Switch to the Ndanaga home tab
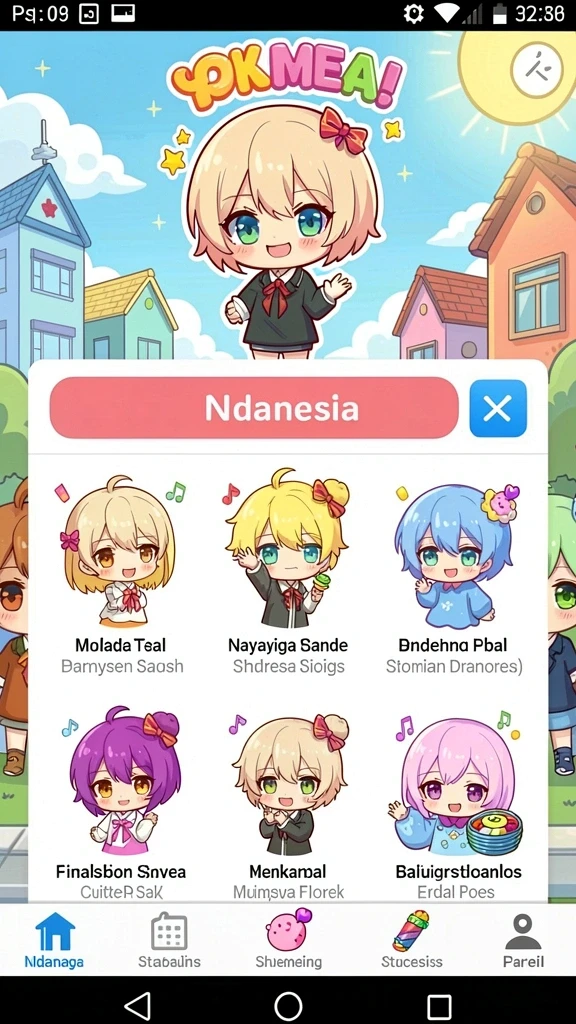This screenshot has height=1024, width=576. pyautogui.click(x=54, y=940)
